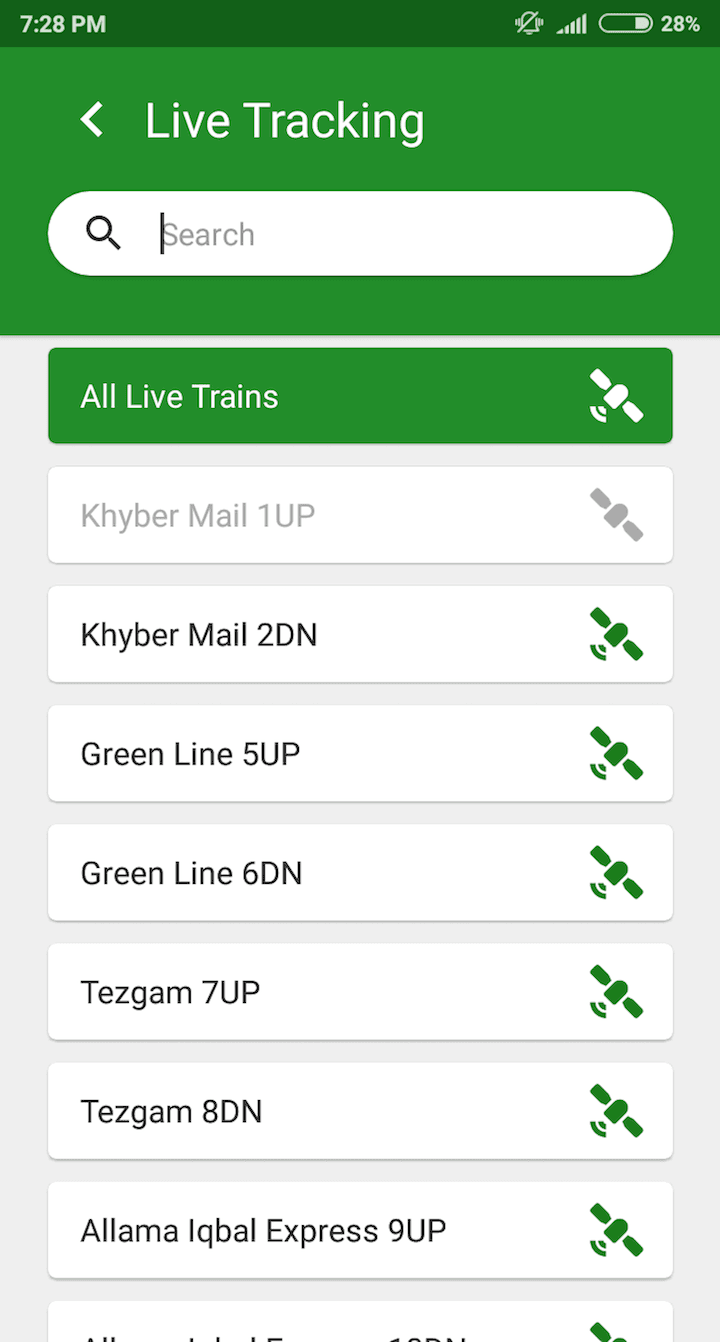Select the Tezgam 8DN row

[360, 1110]
